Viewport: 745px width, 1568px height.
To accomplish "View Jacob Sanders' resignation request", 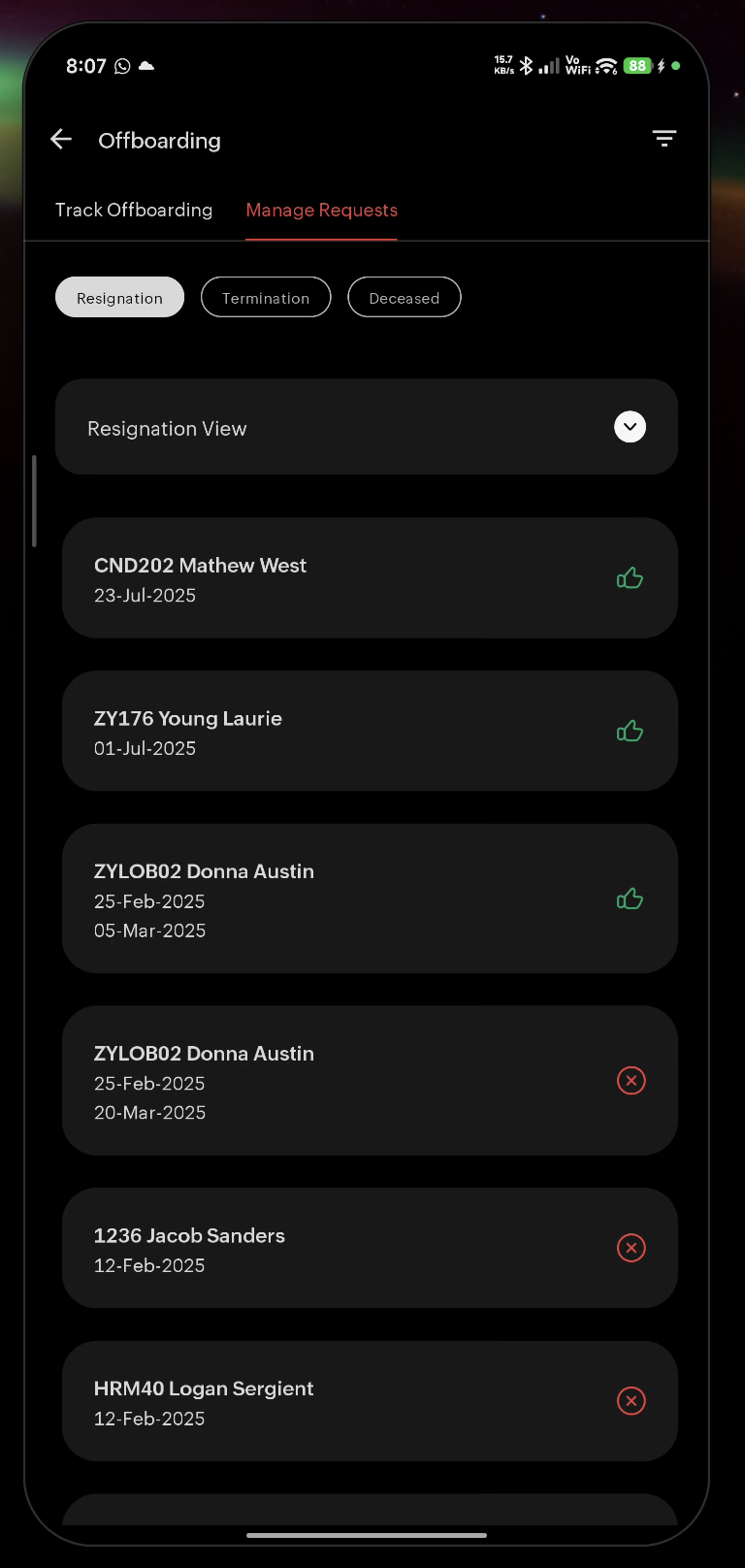I will [x=369, y=1249].
